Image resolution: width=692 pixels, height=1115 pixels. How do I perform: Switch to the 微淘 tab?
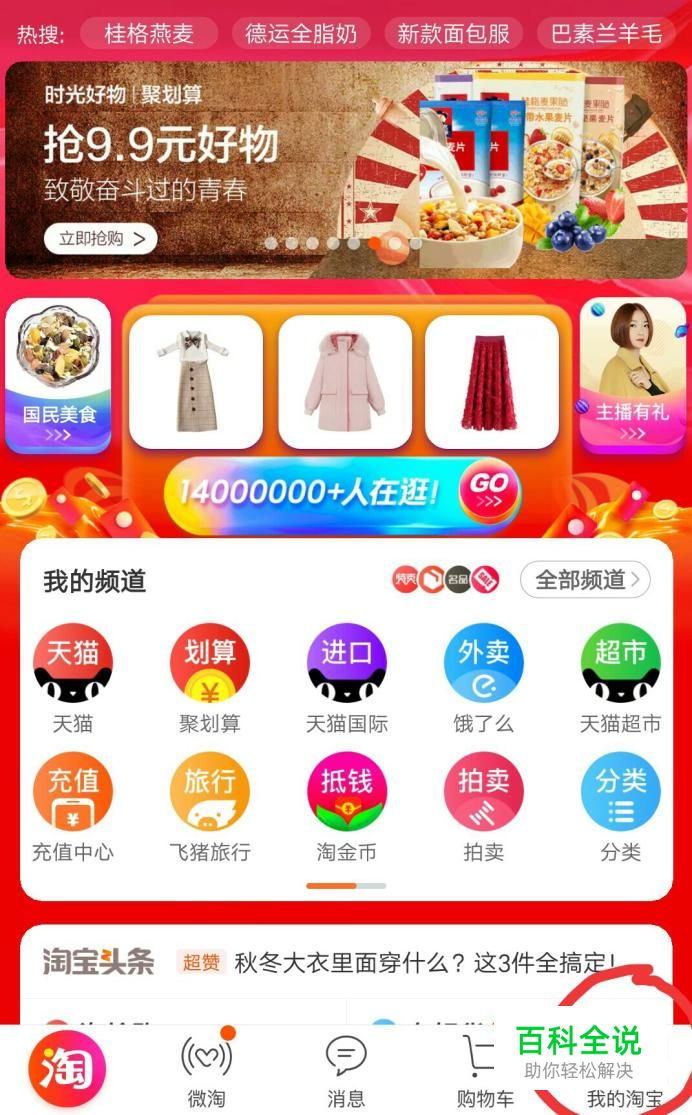click(206, 1072)
